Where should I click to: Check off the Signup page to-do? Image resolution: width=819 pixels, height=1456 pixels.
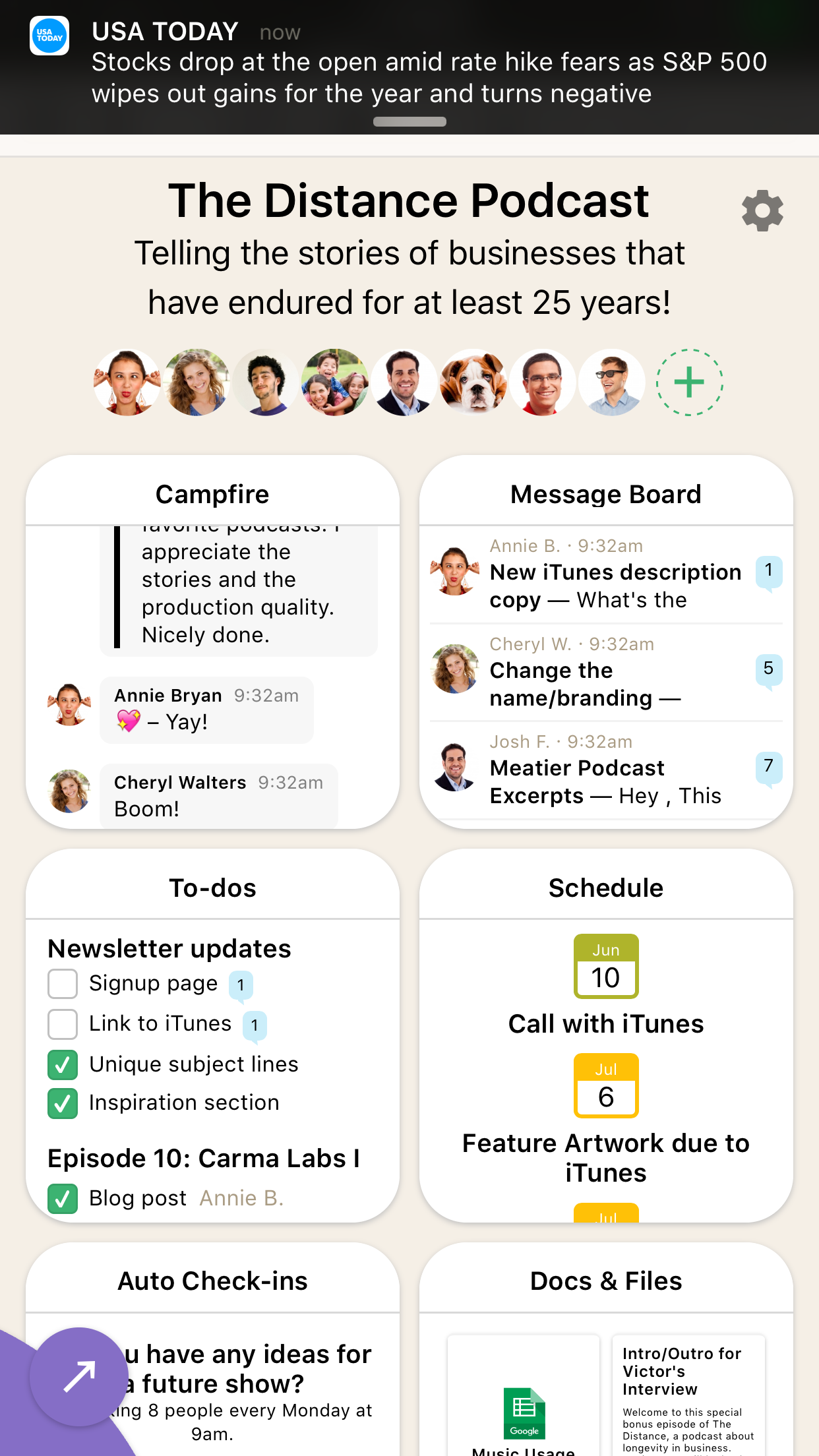pos(63,984)
